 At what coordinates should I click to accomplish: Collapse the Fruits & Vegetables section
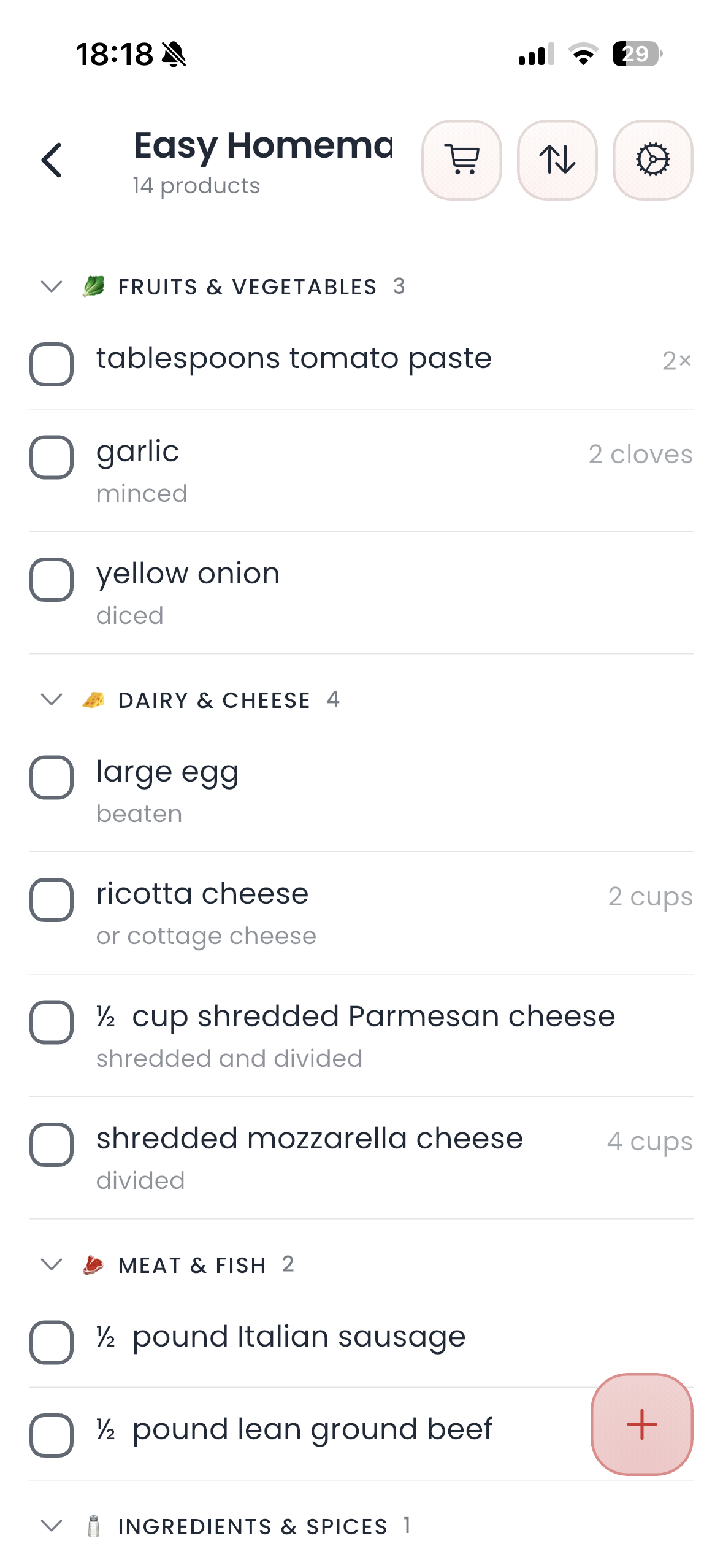coord(51,286)
